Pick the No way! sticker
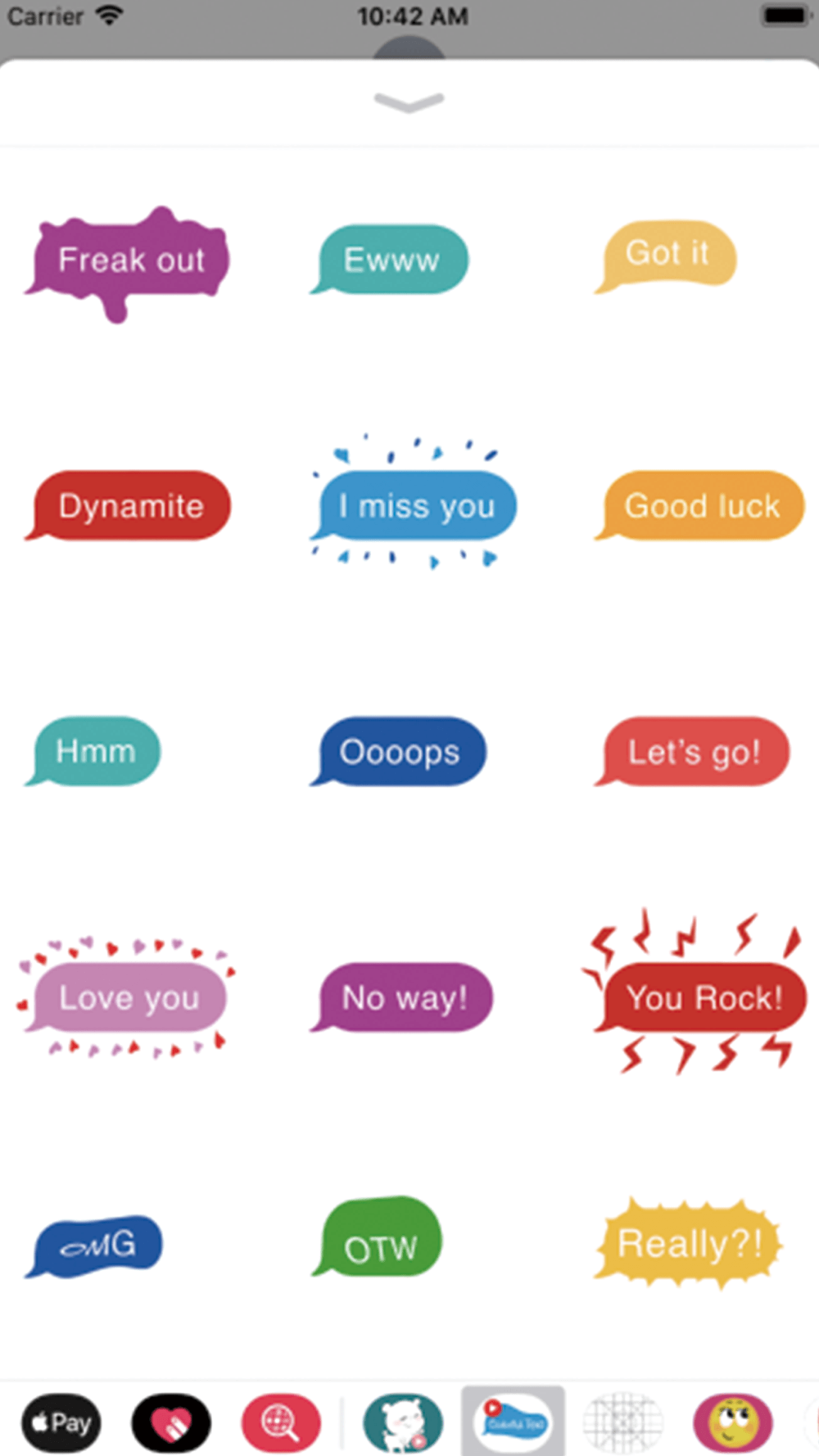Image resolution: width=819 pixels, height=1456 pixels. (x=401, y=997)
